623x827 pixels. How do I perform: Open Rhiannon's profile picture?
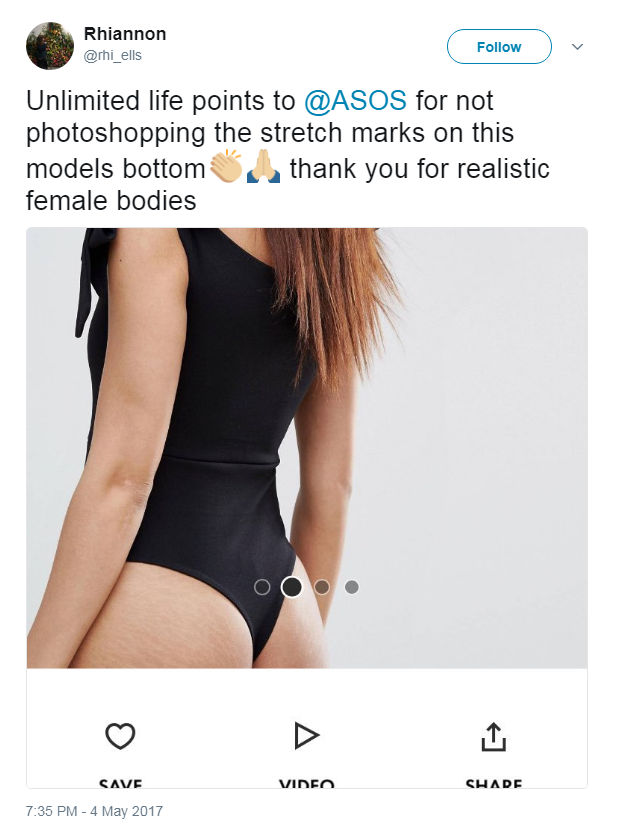pyautogui.click(x=50, y=46)
